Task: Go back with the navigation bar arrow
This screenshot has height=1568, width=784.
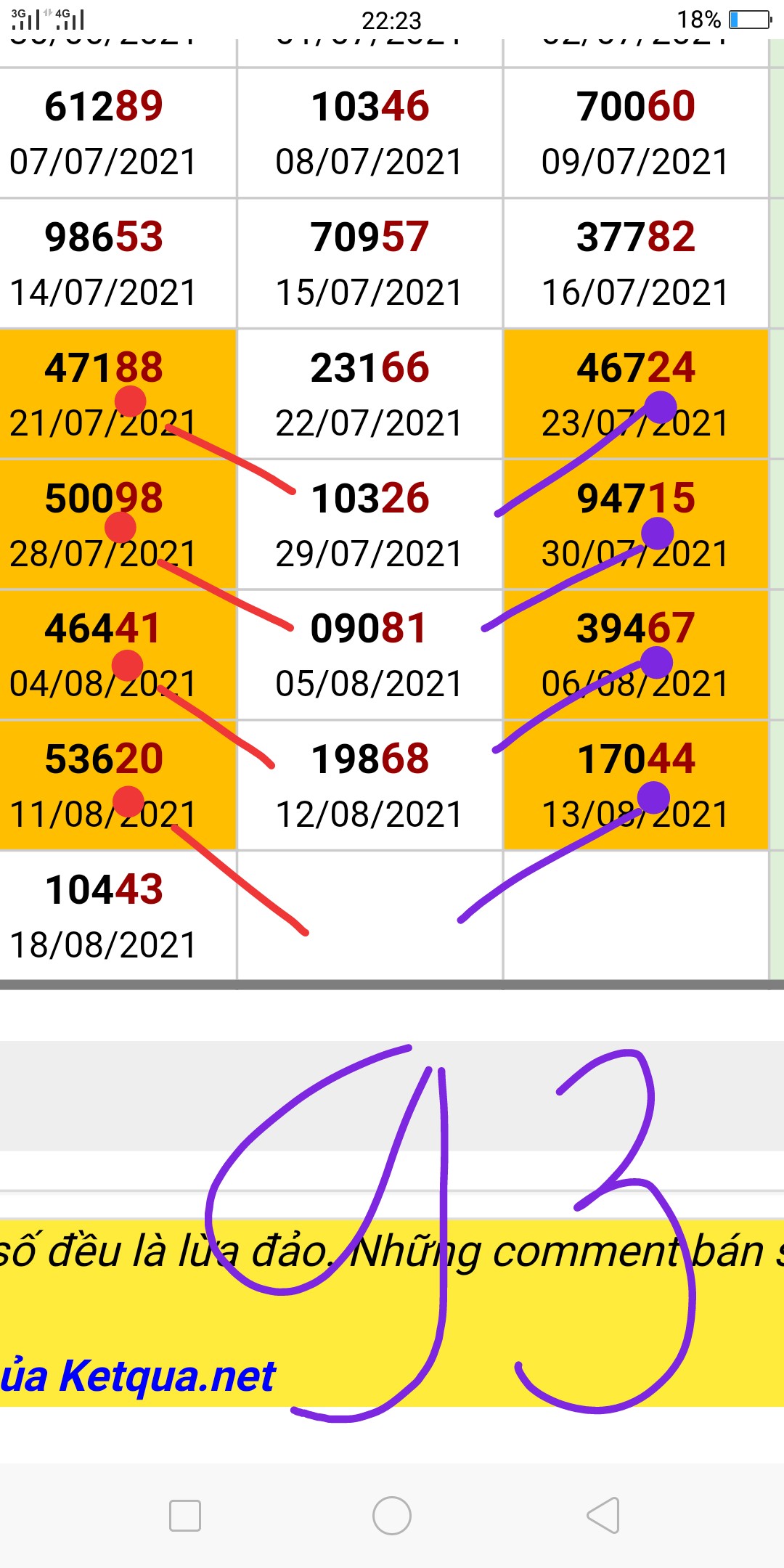Action: click(x=603, y=1516)
